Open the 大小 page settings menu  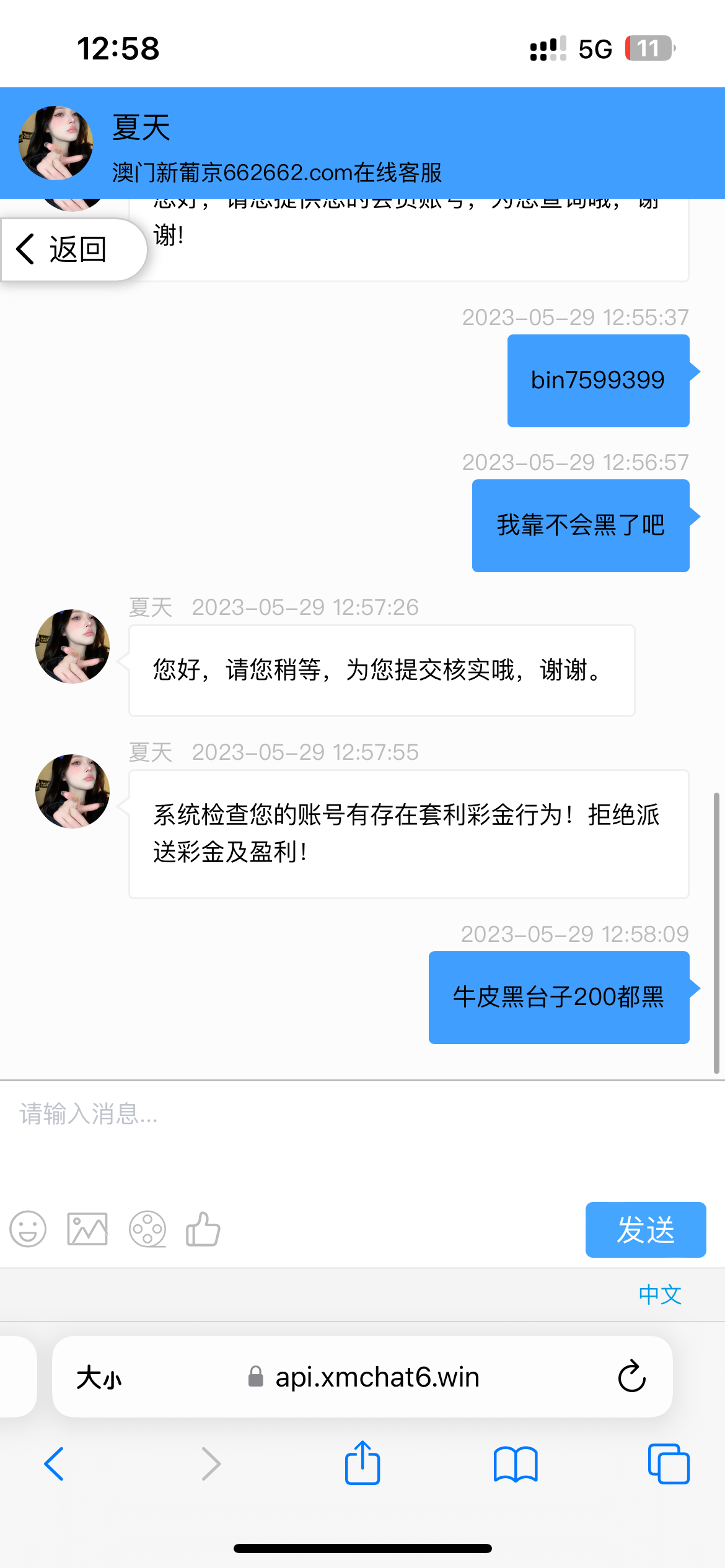(99, 1378)
